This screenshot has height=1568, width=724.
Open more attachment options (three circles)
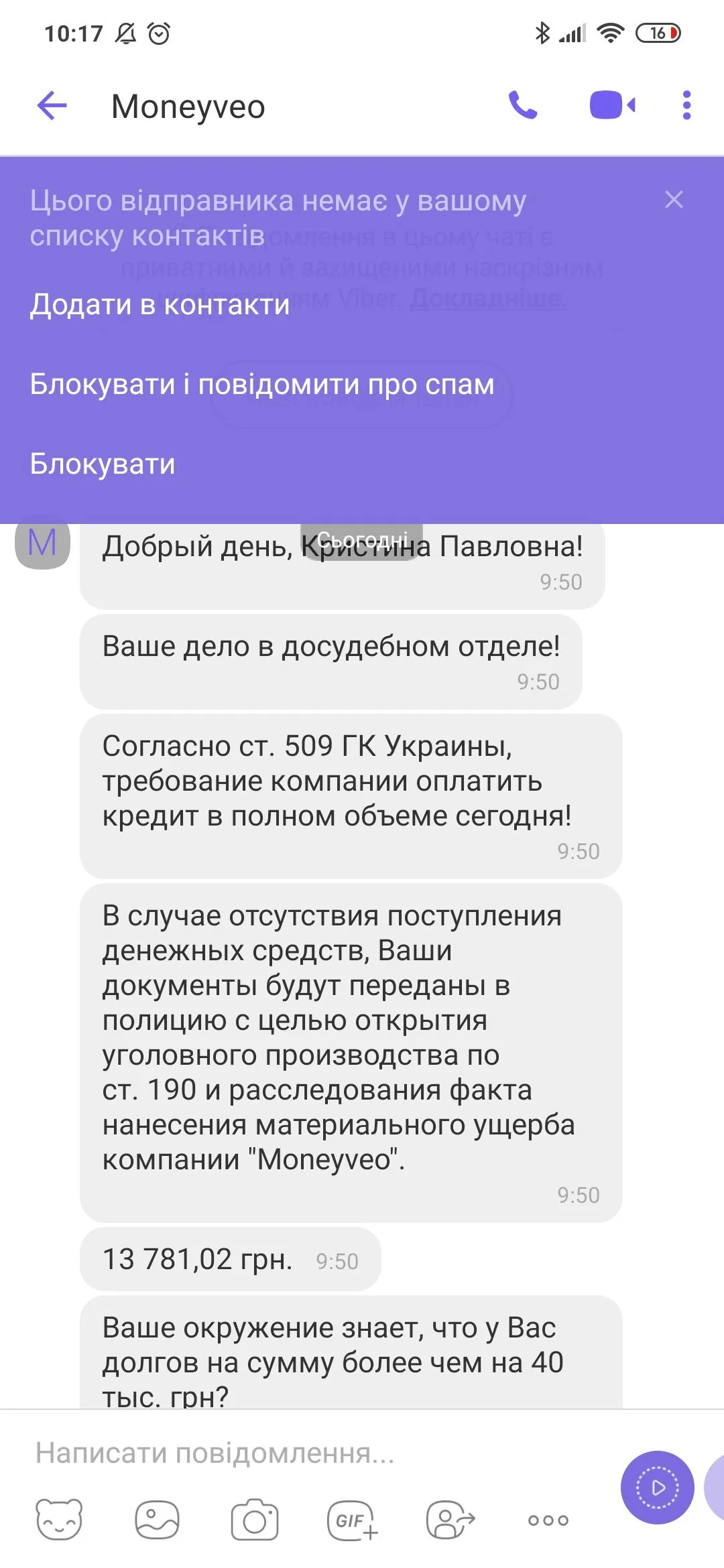click(548, 1520)
